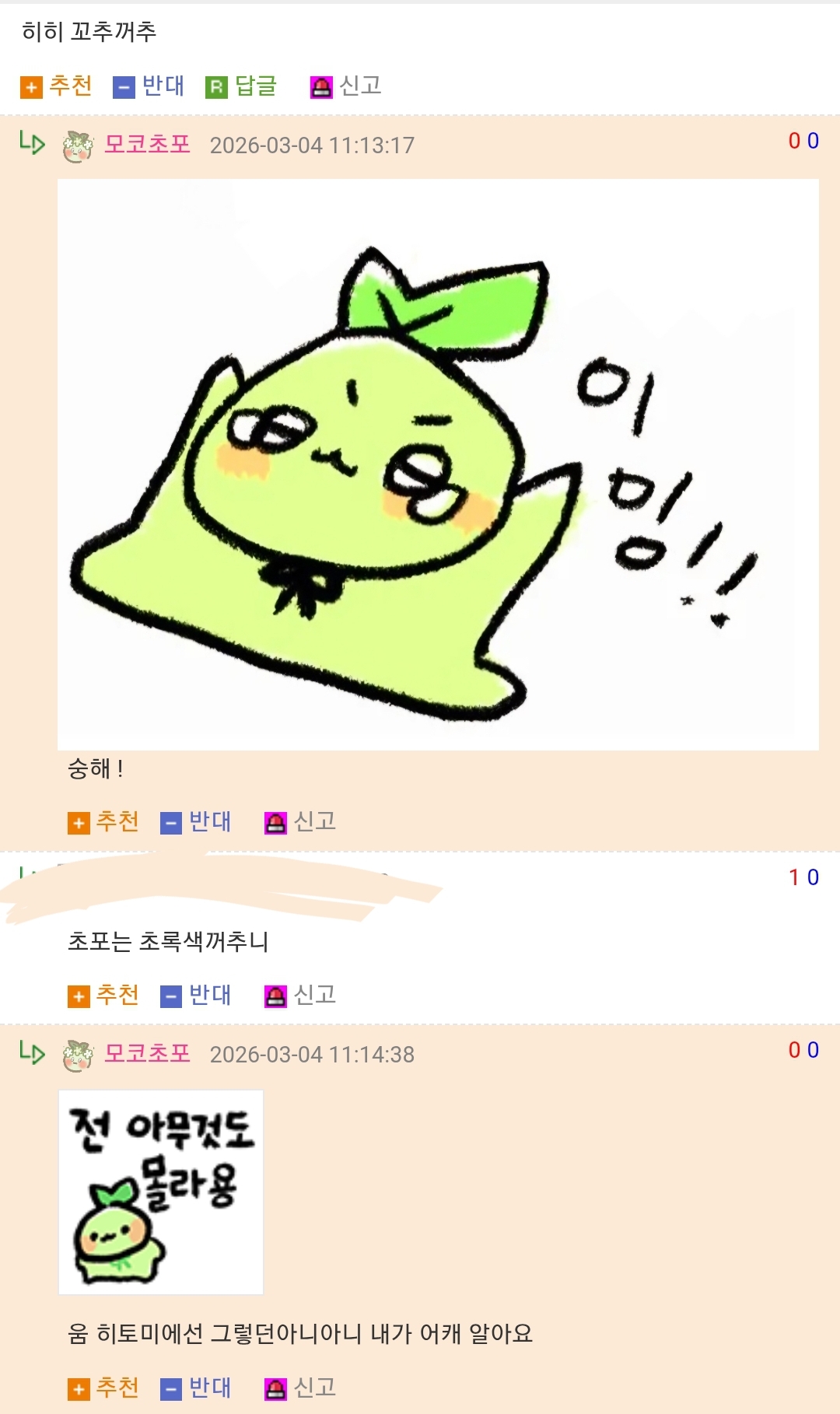Open 모코초포 profile on the 11:14:38 reply
This screenshot has height=1414, width=840.
(147, 1054)
